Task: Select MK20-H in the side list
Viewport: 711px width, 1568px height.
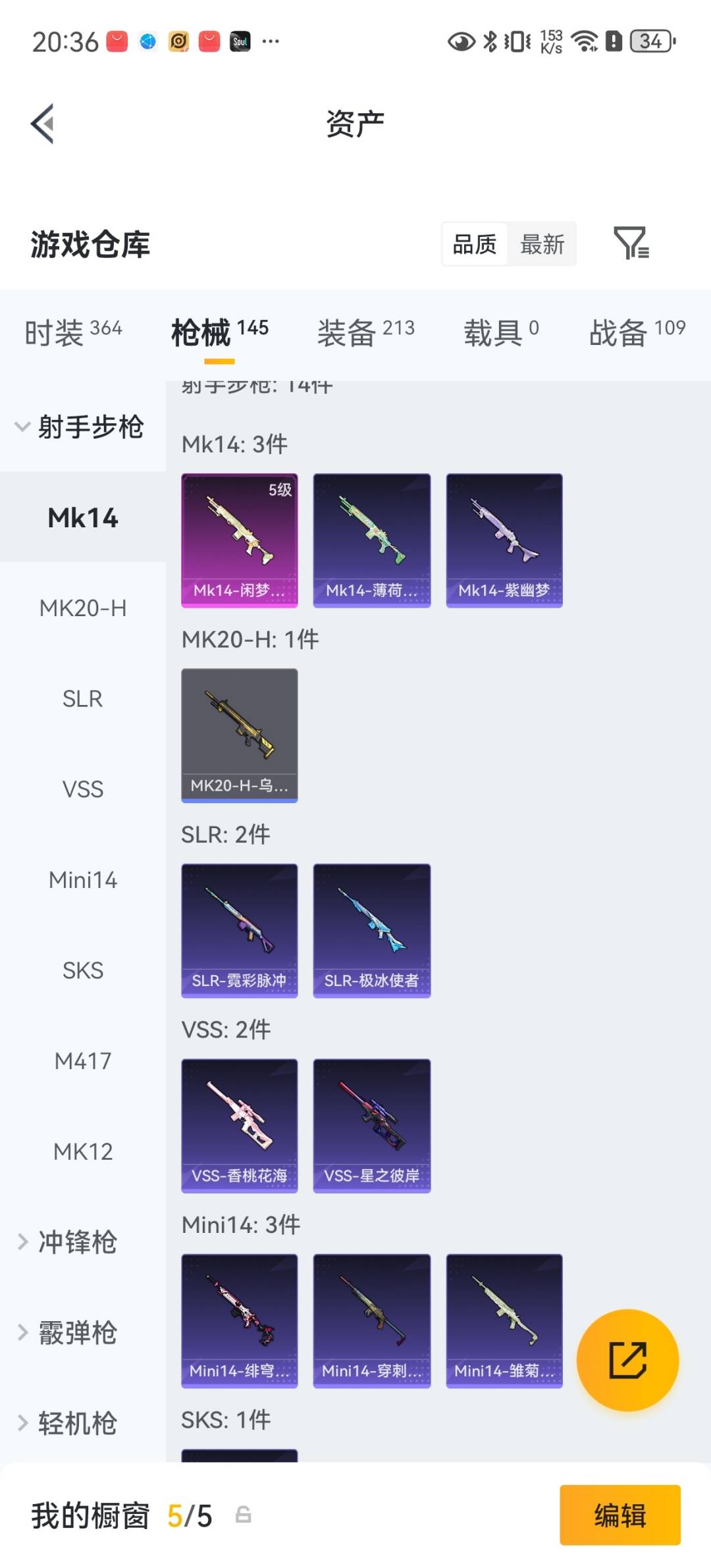Action: coord(83,608)
